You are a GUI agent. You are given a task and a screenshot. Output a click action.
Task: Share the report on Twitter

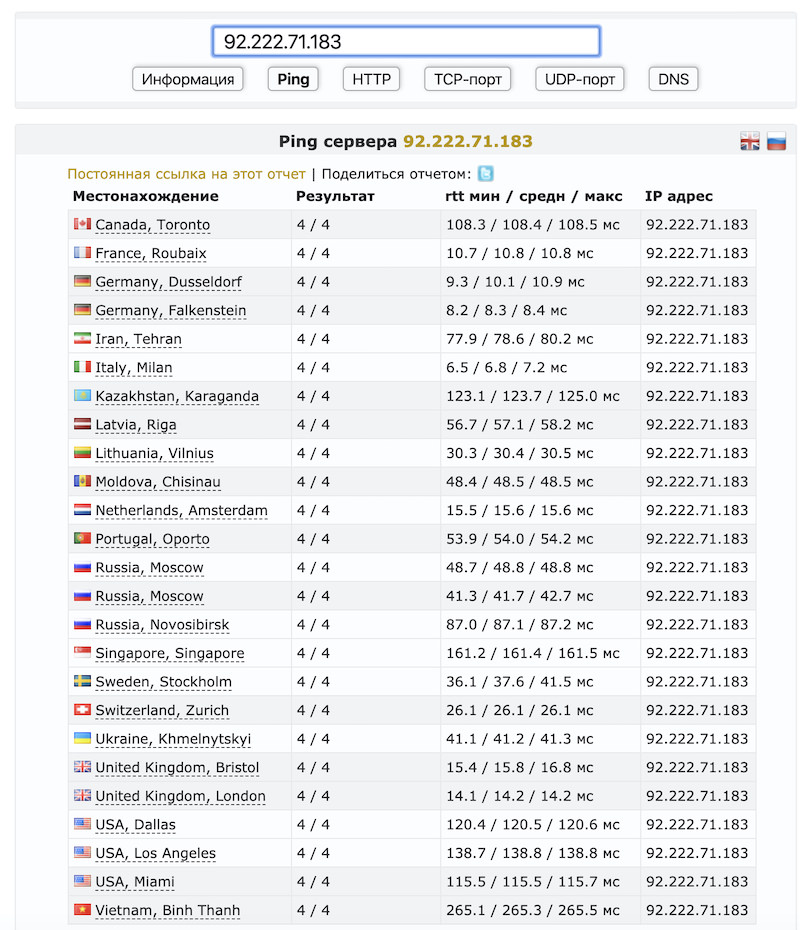click(486, 174)
